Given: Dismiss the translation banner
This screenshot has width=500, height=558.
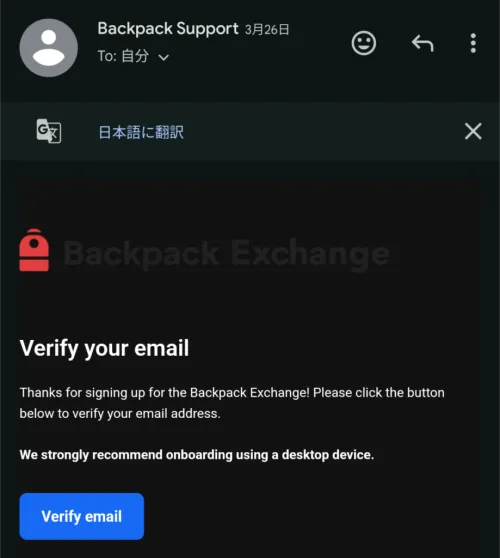Looking at the screenshot, I should coord(473,131).
